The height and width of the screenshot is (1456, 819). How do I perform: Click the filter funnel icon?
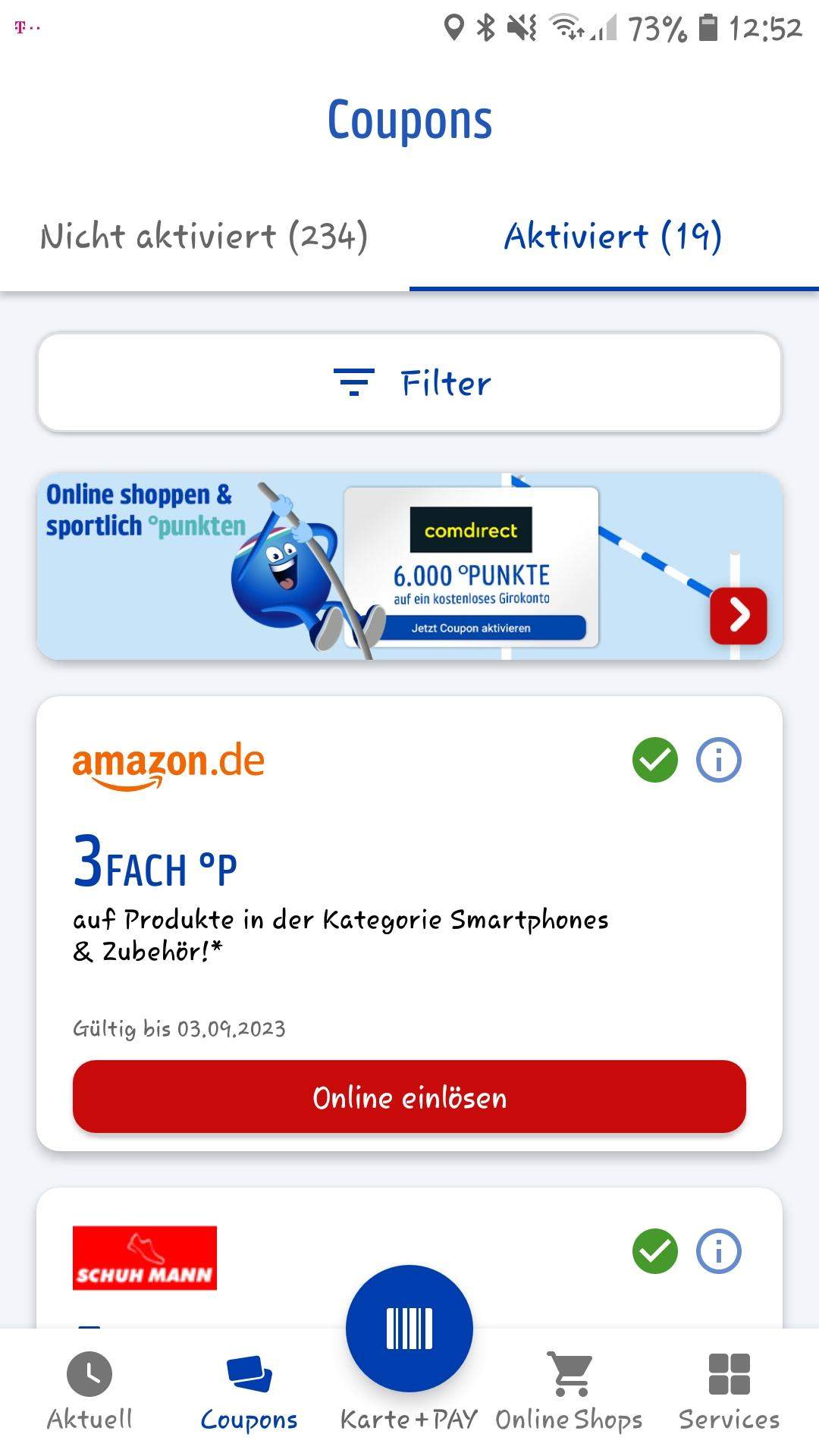(355, 383)
